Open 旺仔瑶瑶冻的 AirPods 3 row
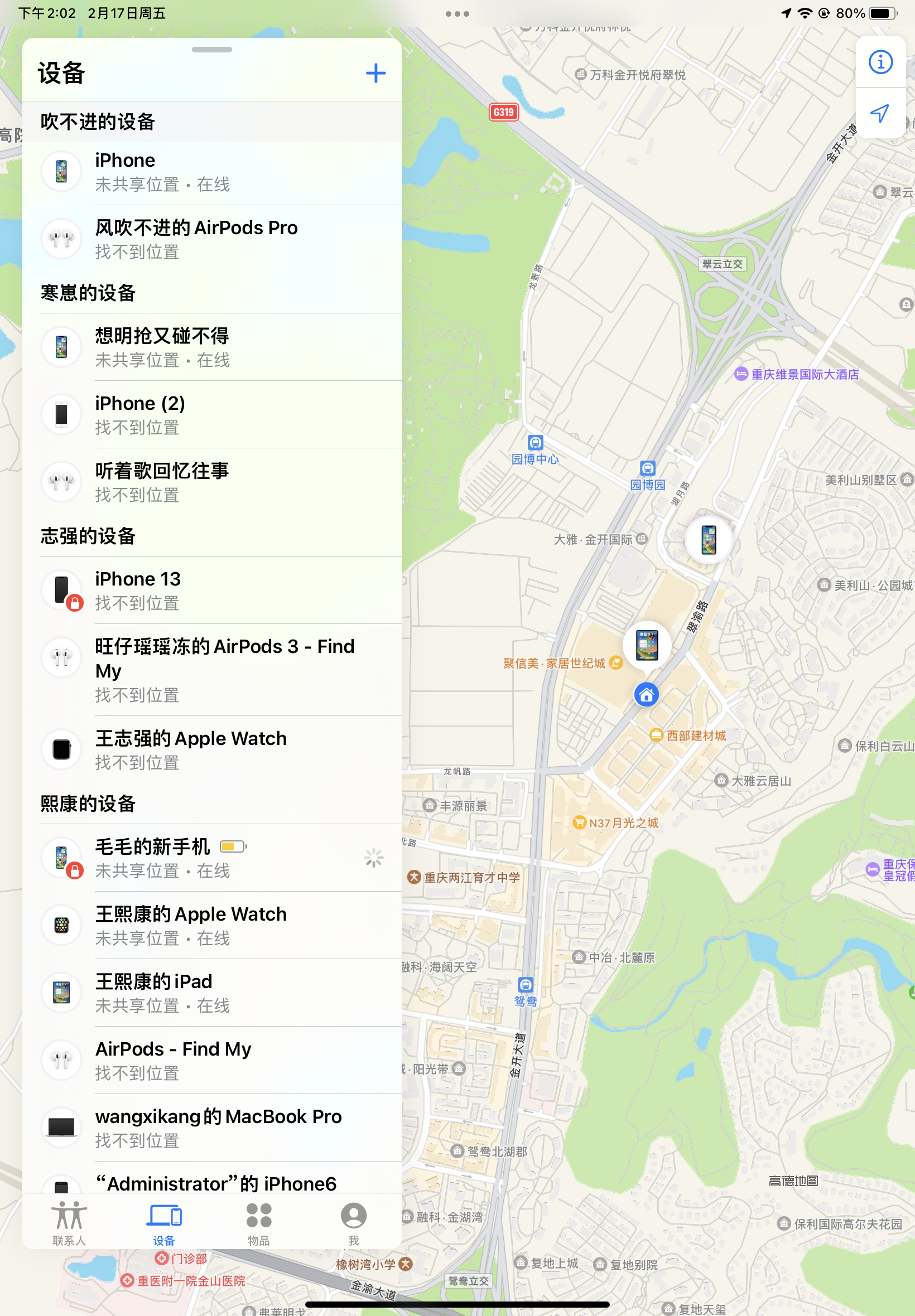915x1316 pixels. [211, 670]
